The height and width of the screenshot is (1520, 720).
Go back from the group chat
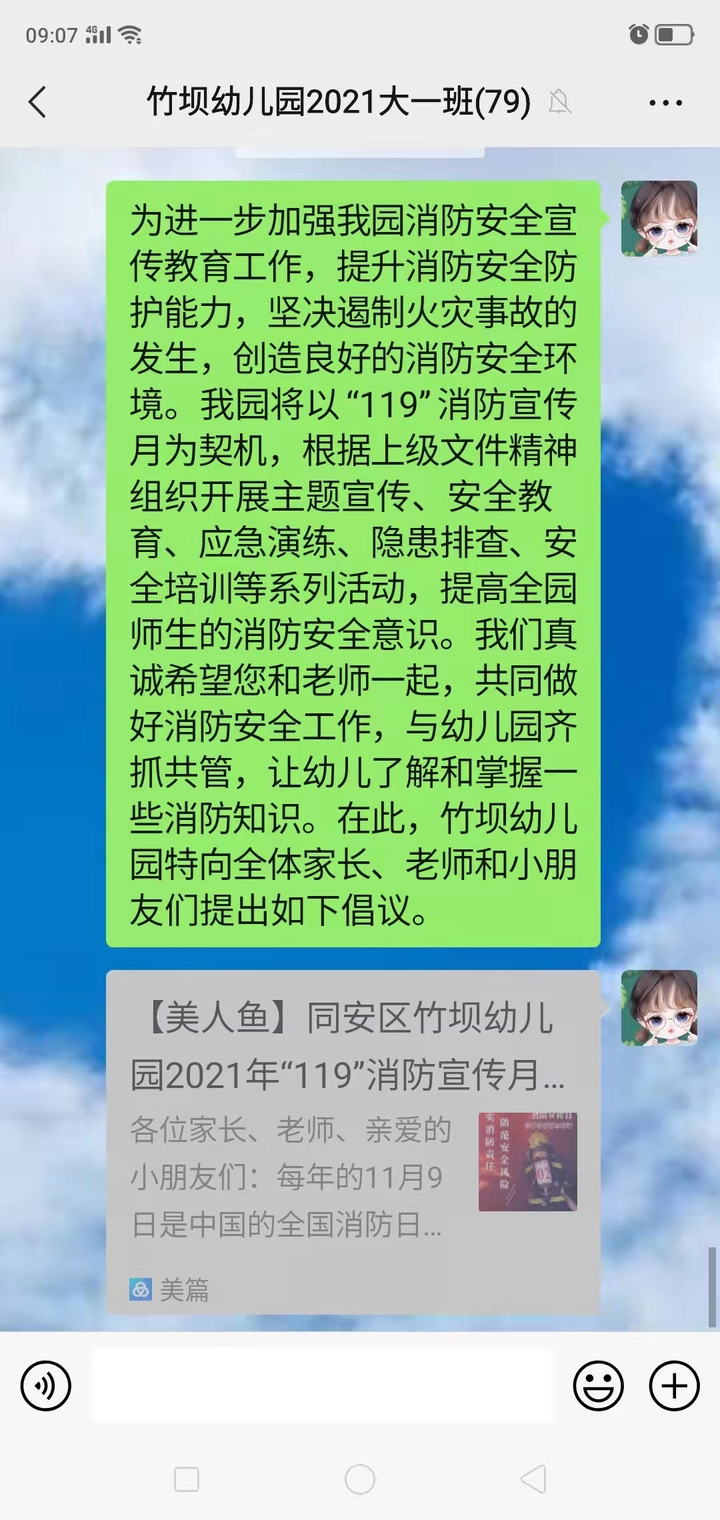(x=38, y=102)
